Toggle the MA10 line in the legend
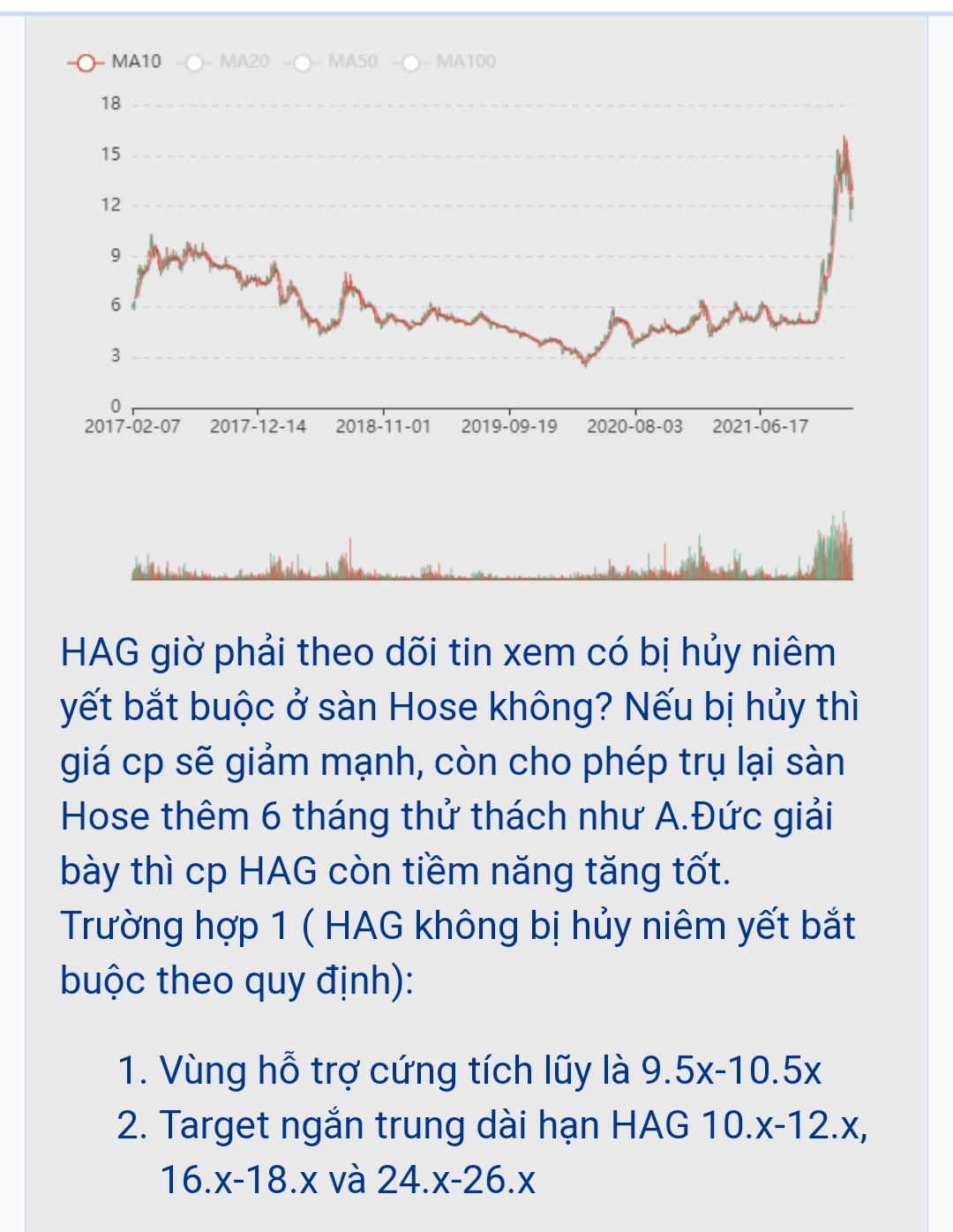The width and height of the screenshot is (953, 1232). (115, 62)
